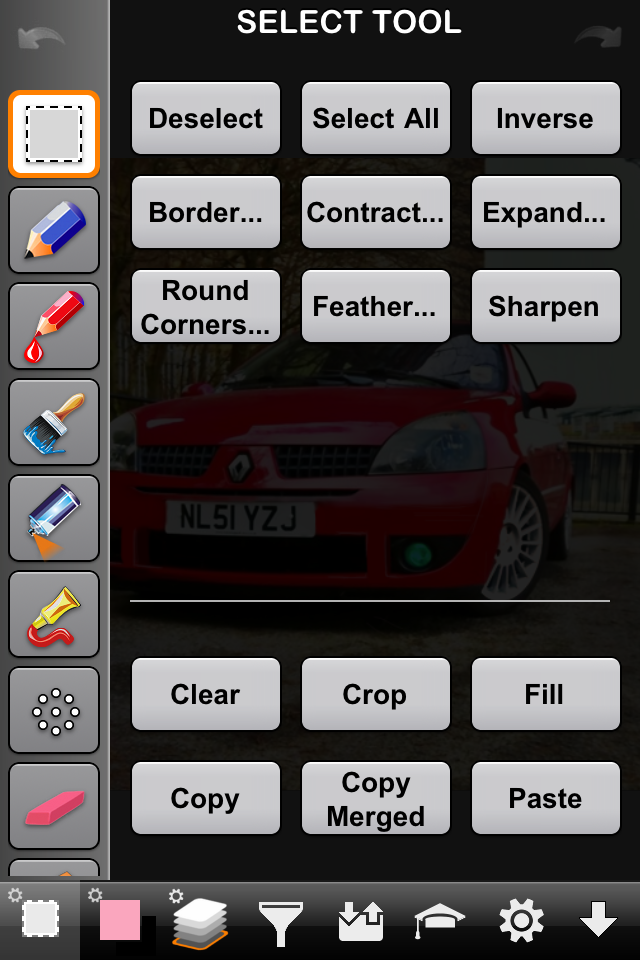
Task: Choose Select All
Action: coord(376,119)
